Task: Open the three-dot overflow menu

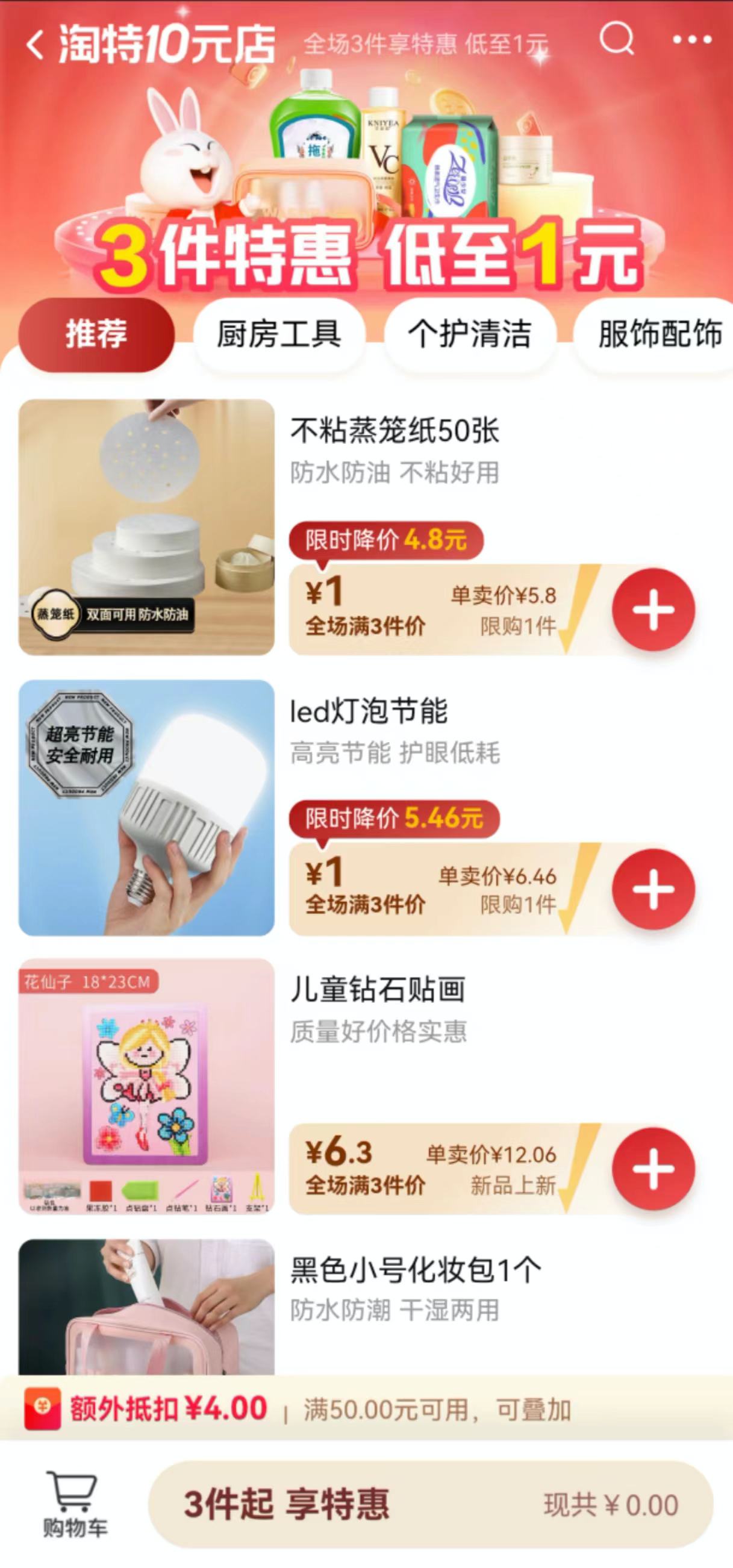Action: point(691,40)
